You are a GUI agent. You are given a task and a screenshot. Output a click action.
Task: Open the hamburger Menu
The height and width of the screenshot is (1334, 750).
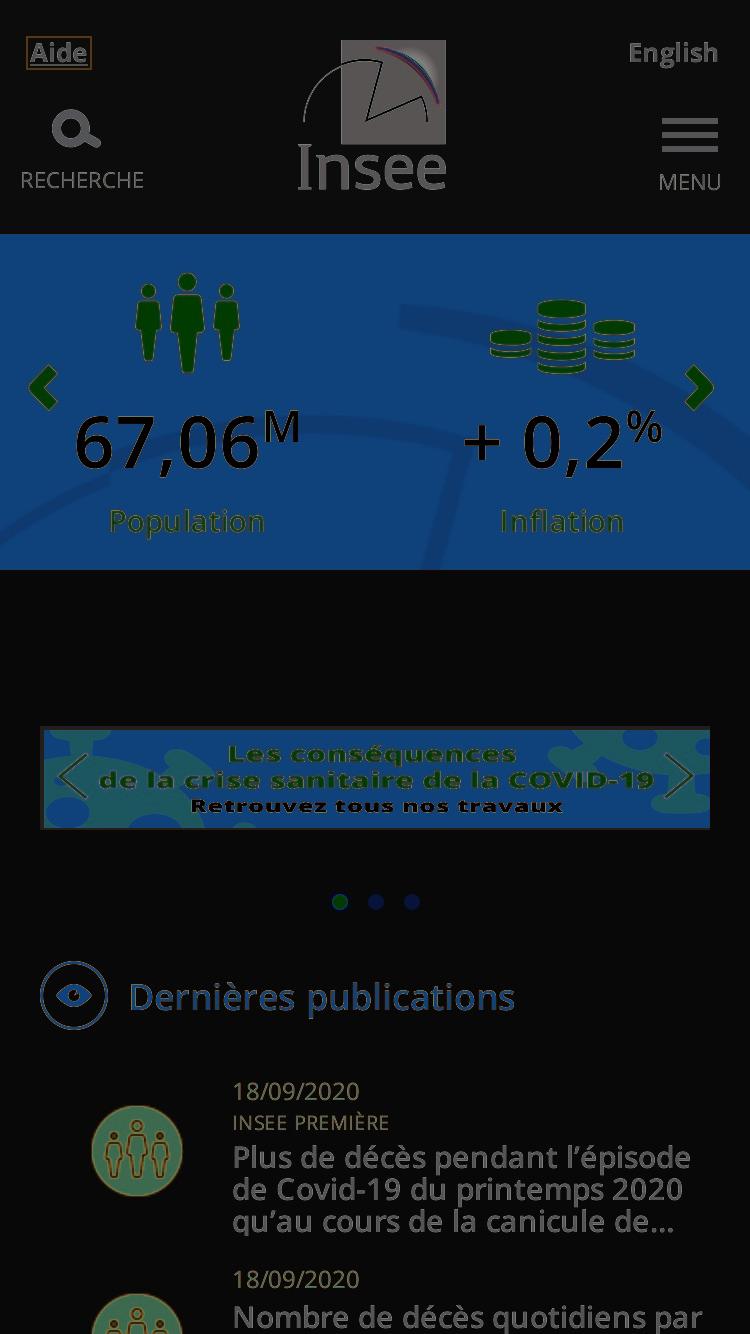tap(689, 154)
